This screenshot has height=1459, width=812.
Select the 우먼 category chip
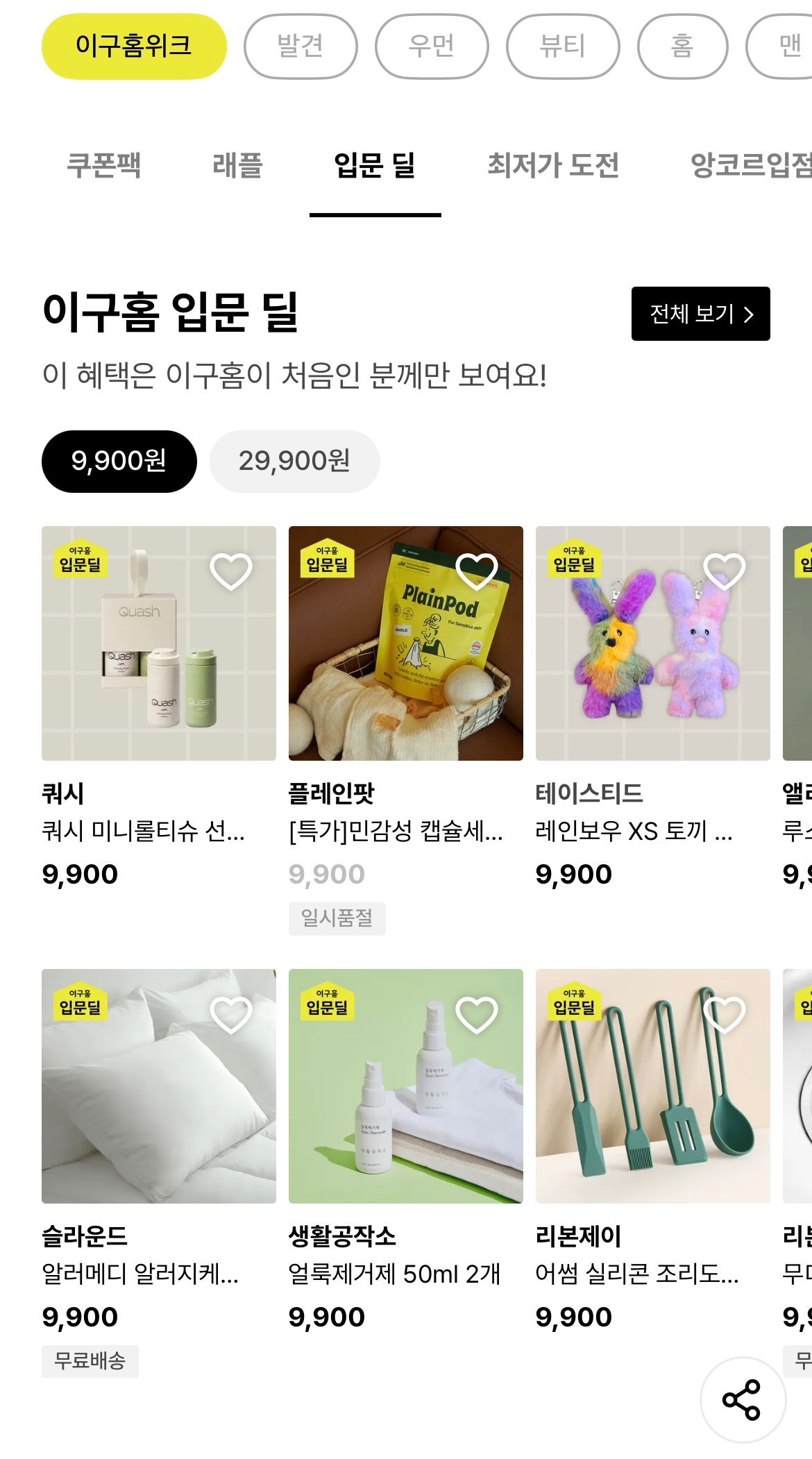(x=432, y=46)
